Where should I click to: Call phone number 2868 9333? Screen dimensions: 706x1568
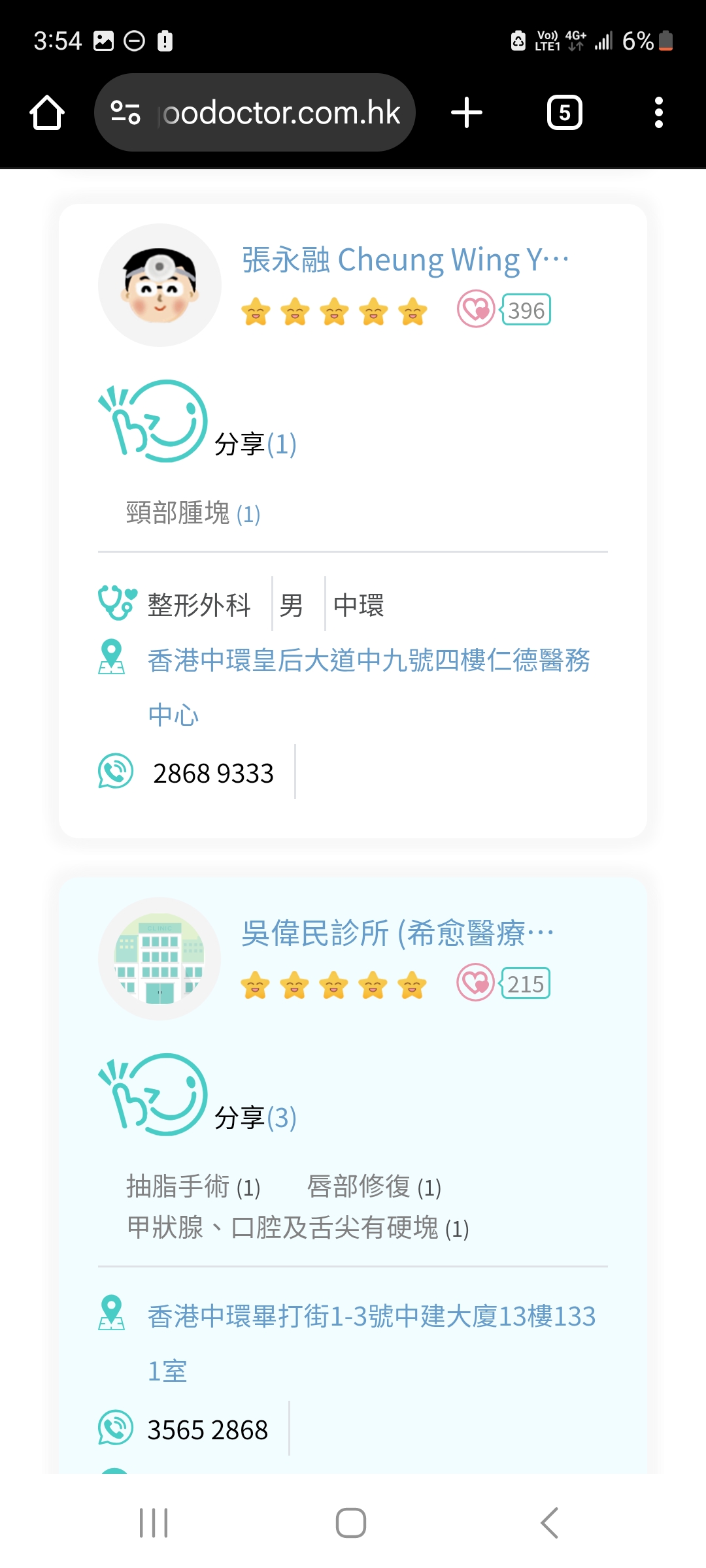pyautogui.click(x=213, y=773)
